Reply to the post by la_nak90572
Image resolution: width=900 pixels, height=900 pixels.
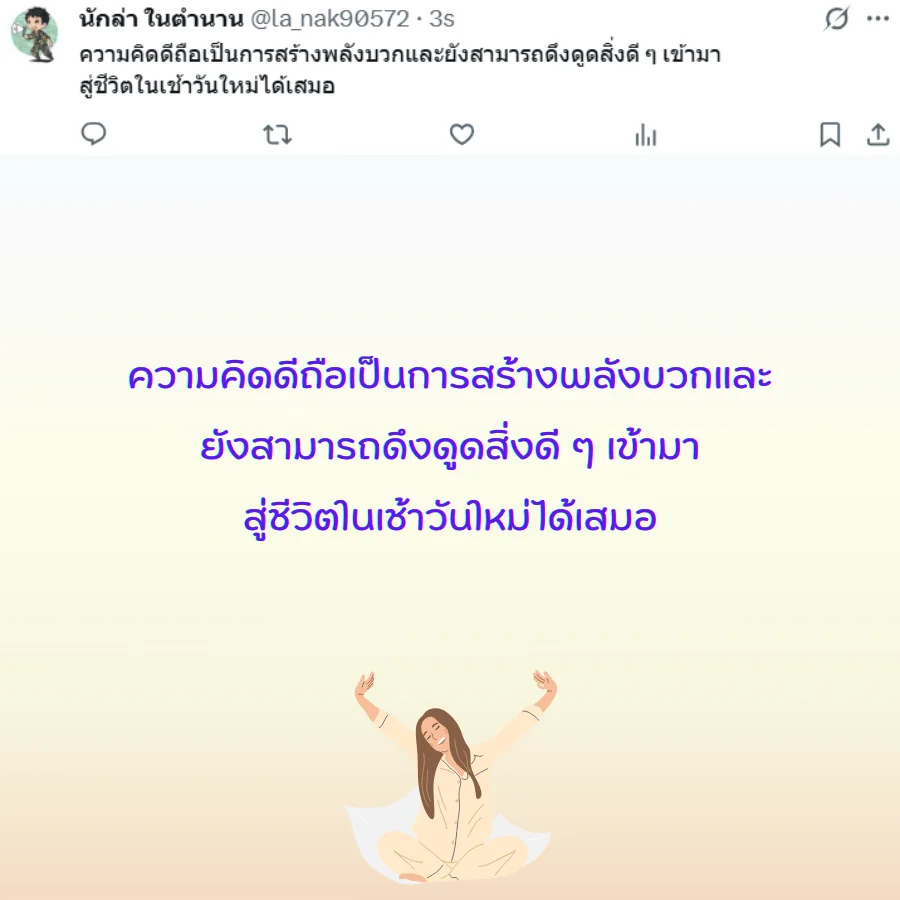coord(94,135)
